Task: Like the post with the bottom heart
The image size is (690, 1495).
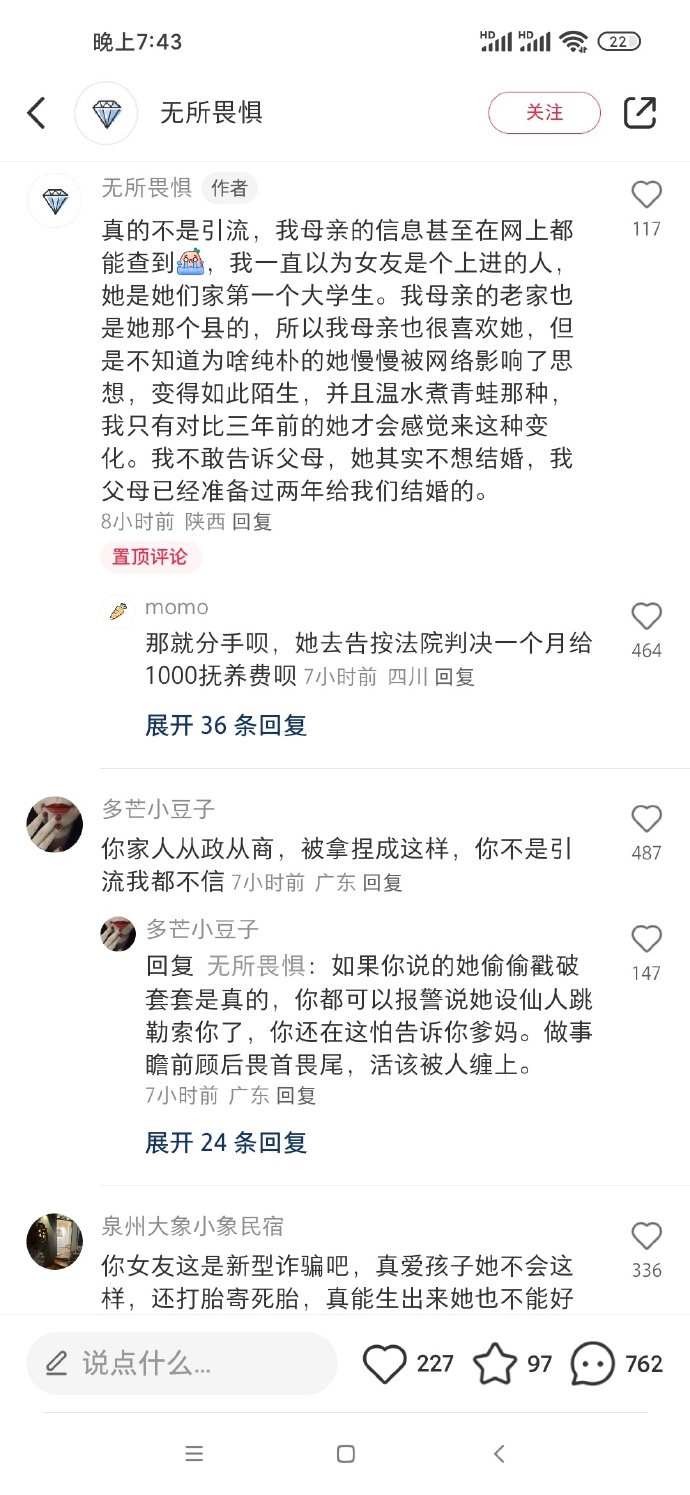Action: click(384, 1364)
